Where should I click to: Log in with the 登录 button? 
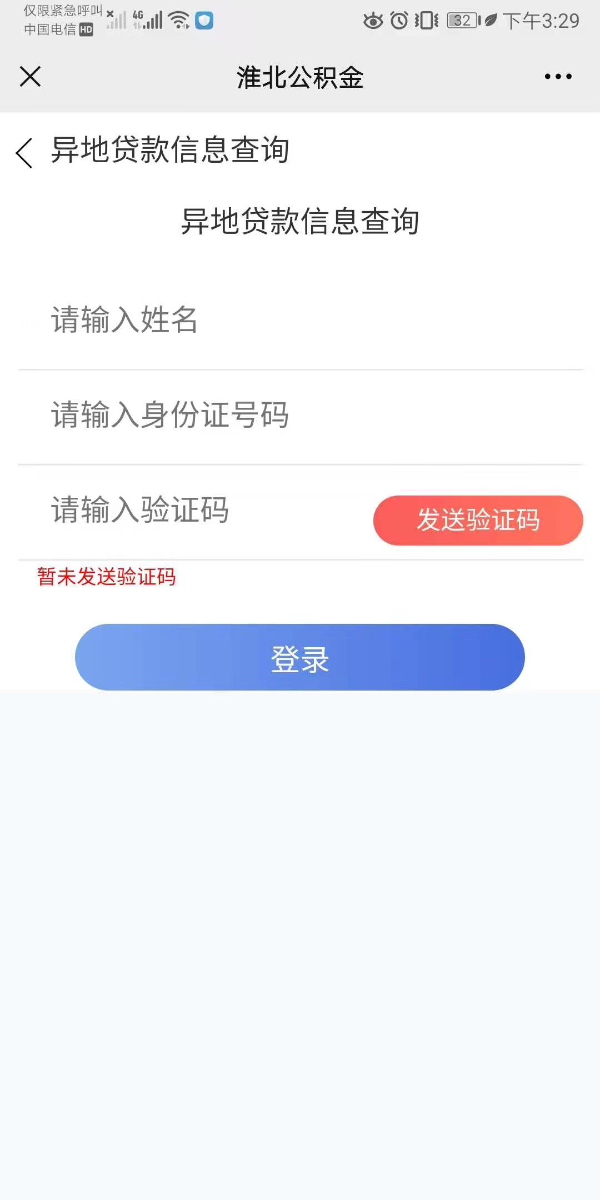300,658
